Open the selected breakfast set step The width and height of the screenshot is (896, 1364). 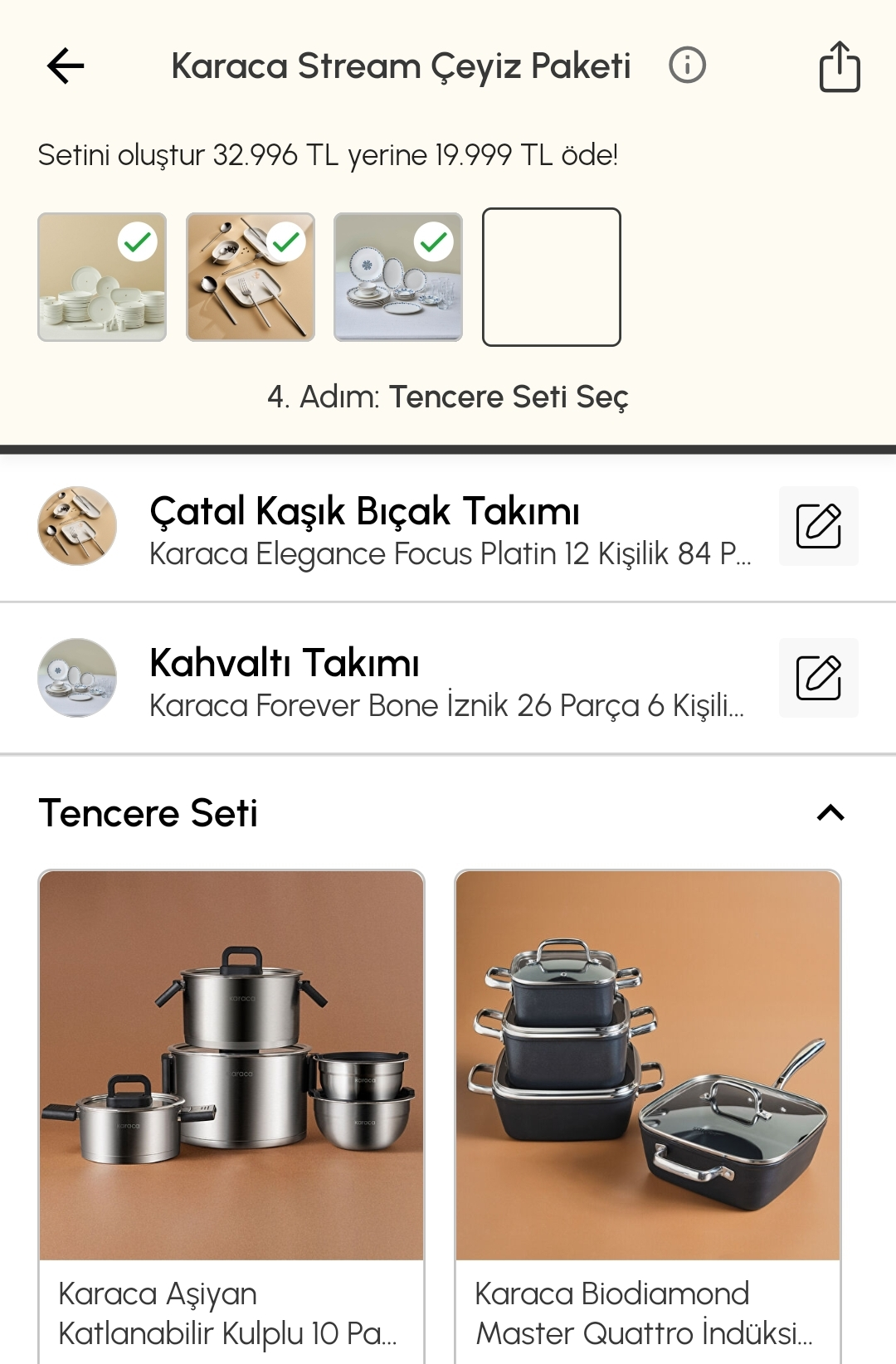tap(398, 277)
